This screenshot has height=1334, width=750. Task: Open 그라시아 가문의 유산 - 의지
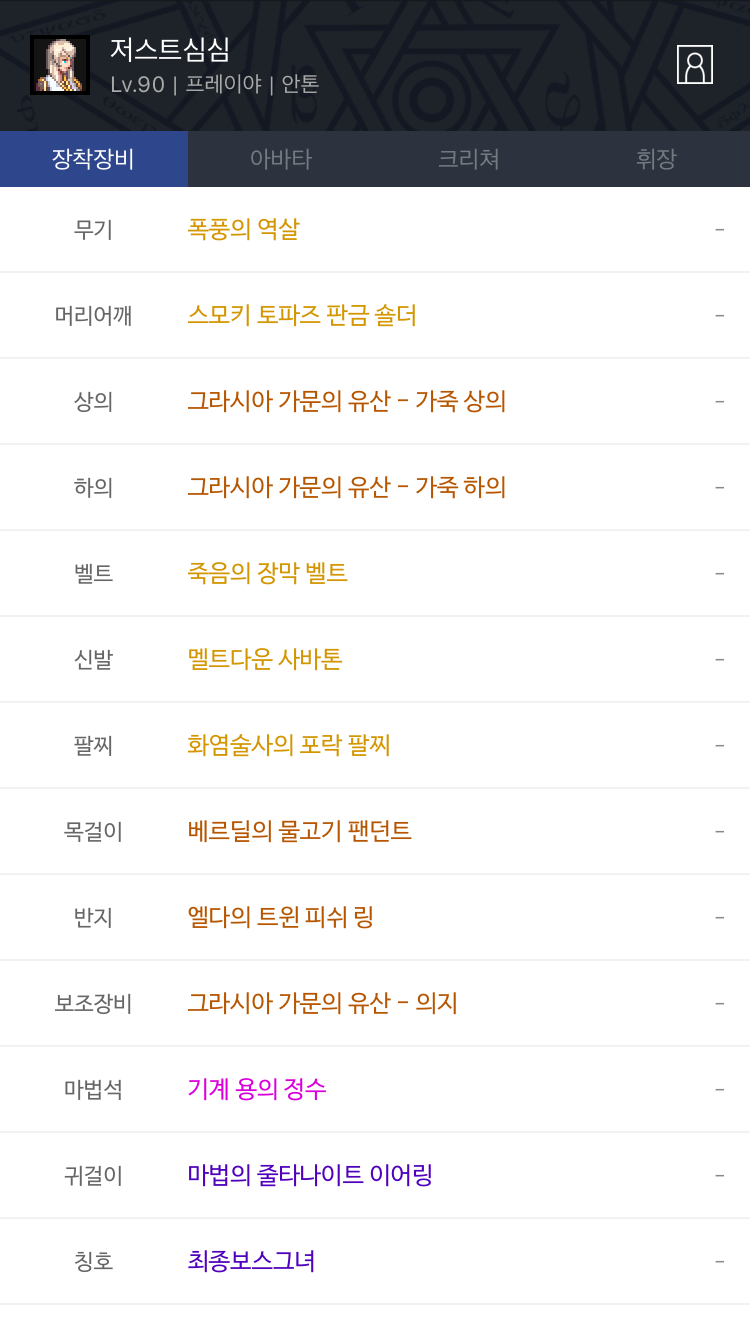tap(375, 1004)
